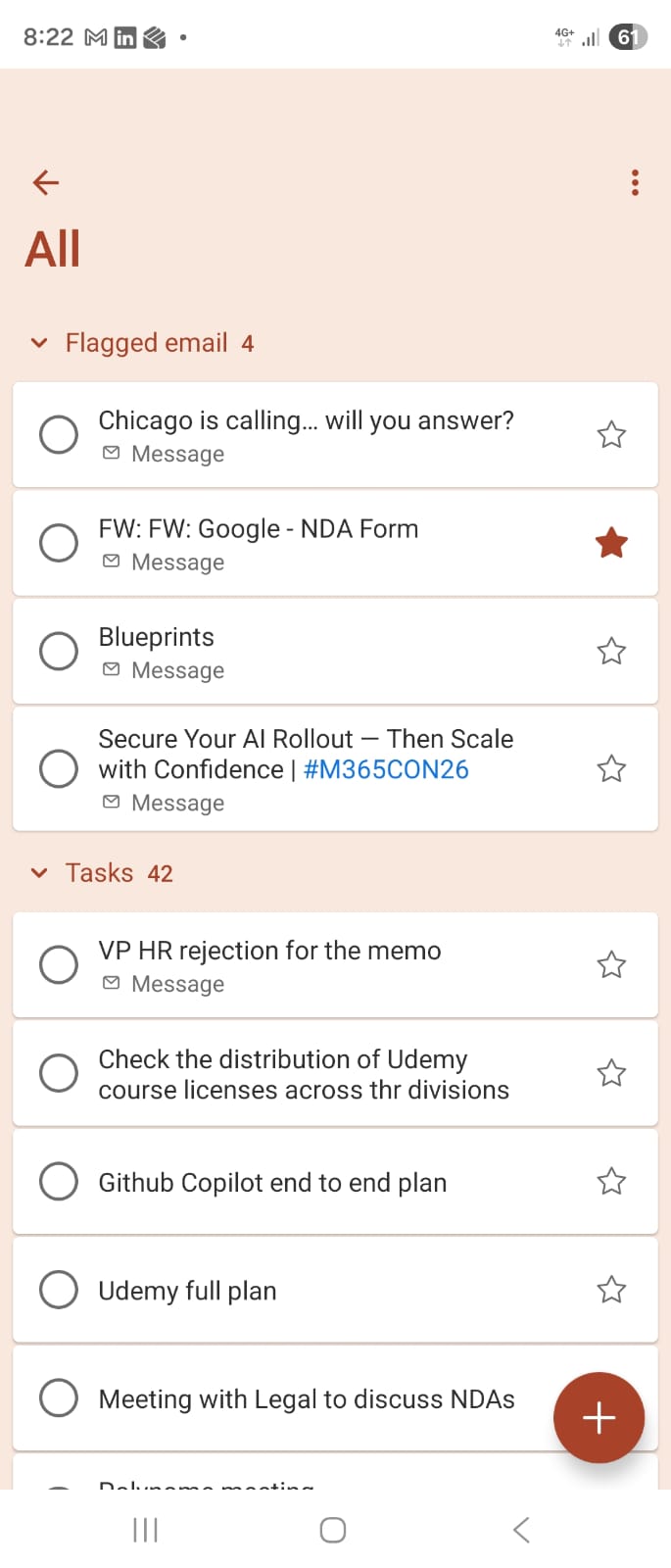Add a new task with plus button
671x1568 pixels.
point(599,1417)
